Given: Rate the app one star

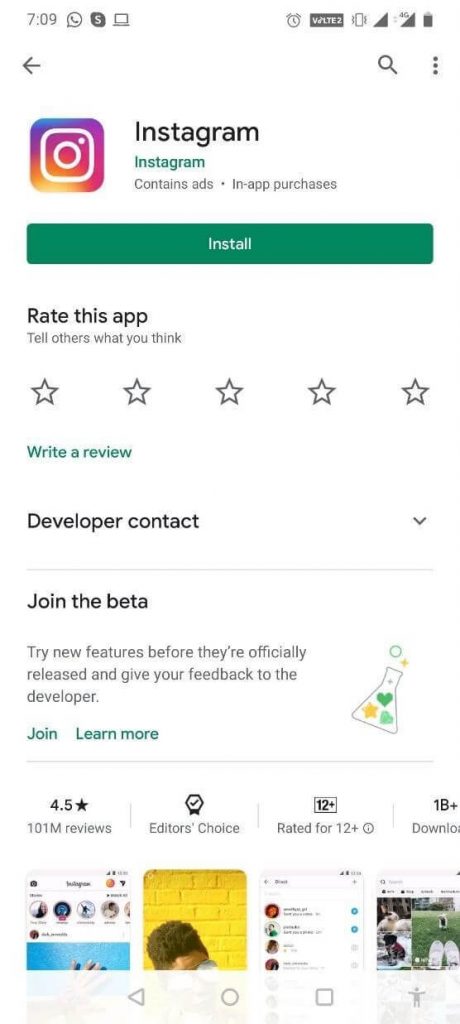Looking at the screenshot, I should (44, 392).
